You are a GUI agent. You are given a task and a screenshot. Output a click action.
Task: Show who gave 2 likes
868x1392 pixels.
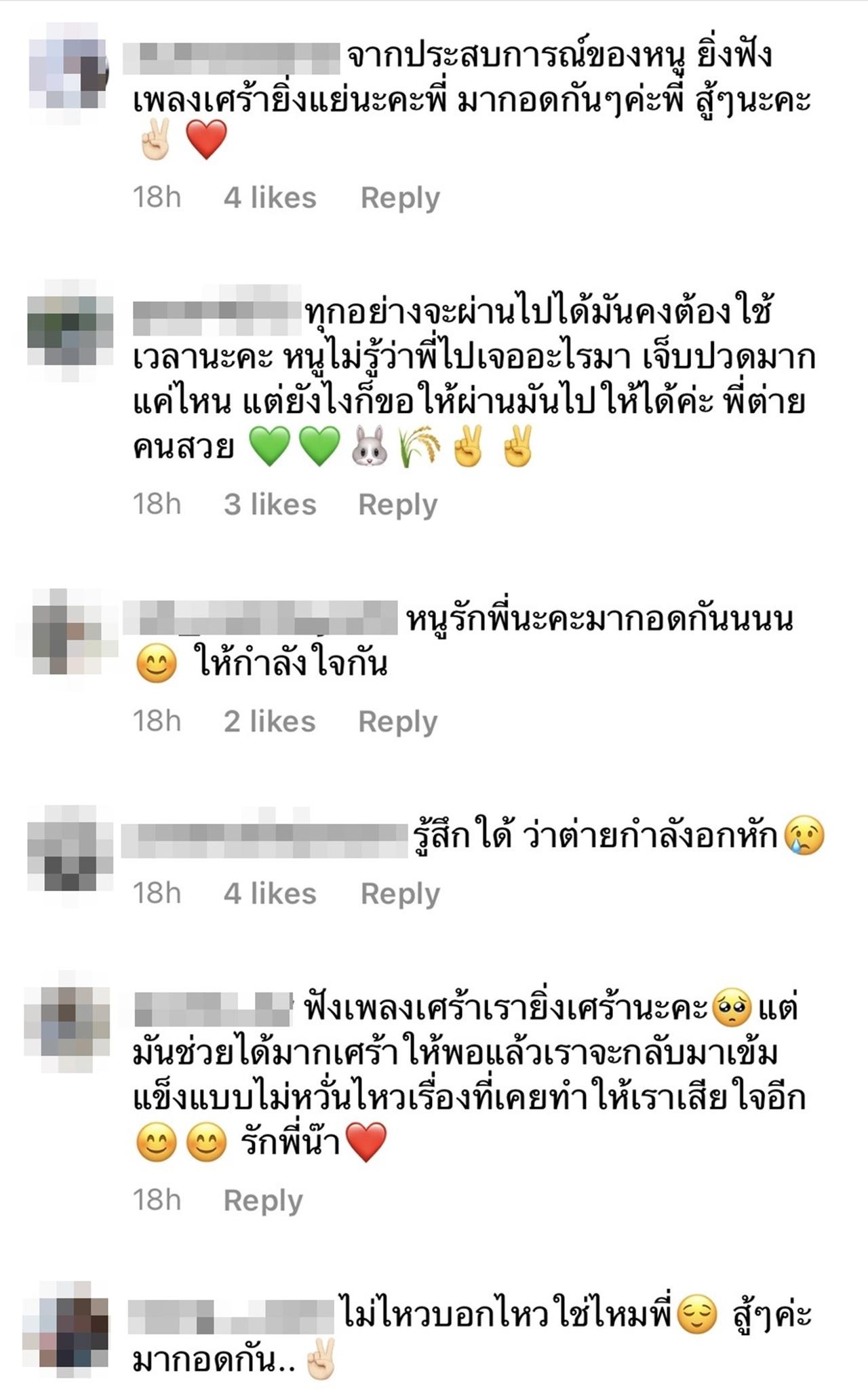[270, 721]
